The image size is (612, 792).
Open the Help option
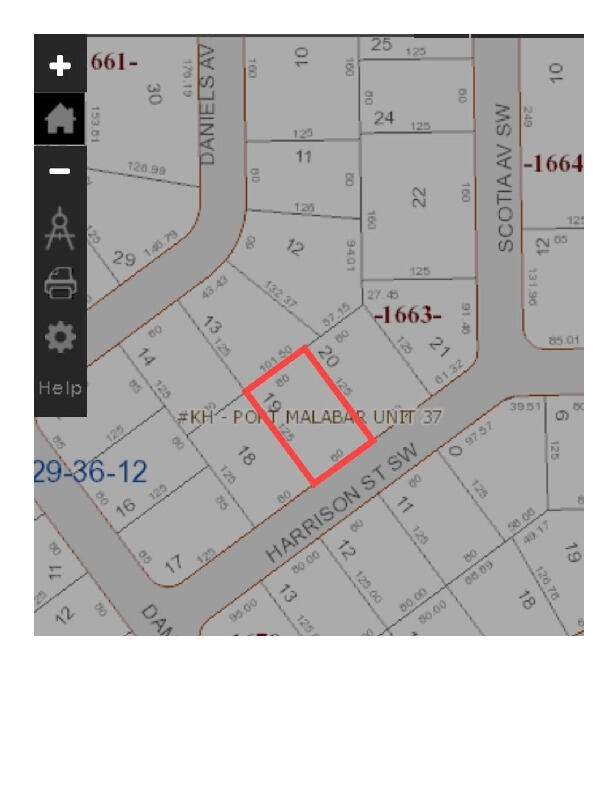tap(60, 388)
